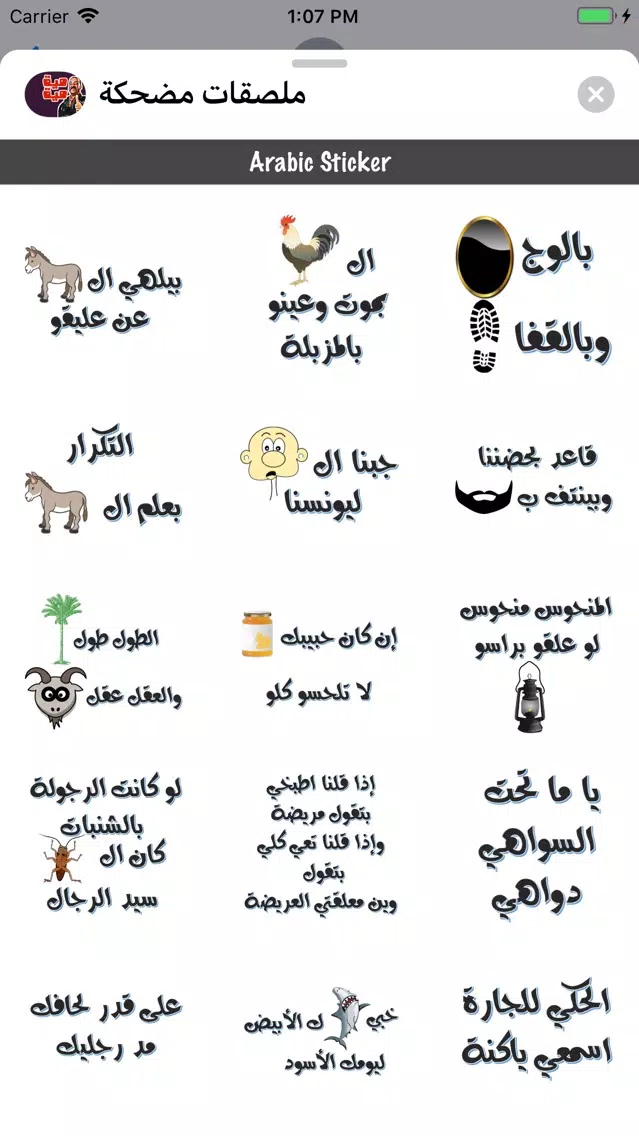Select the palm tree and goat sticker
639x1136 pixels.
pos(103,660)
